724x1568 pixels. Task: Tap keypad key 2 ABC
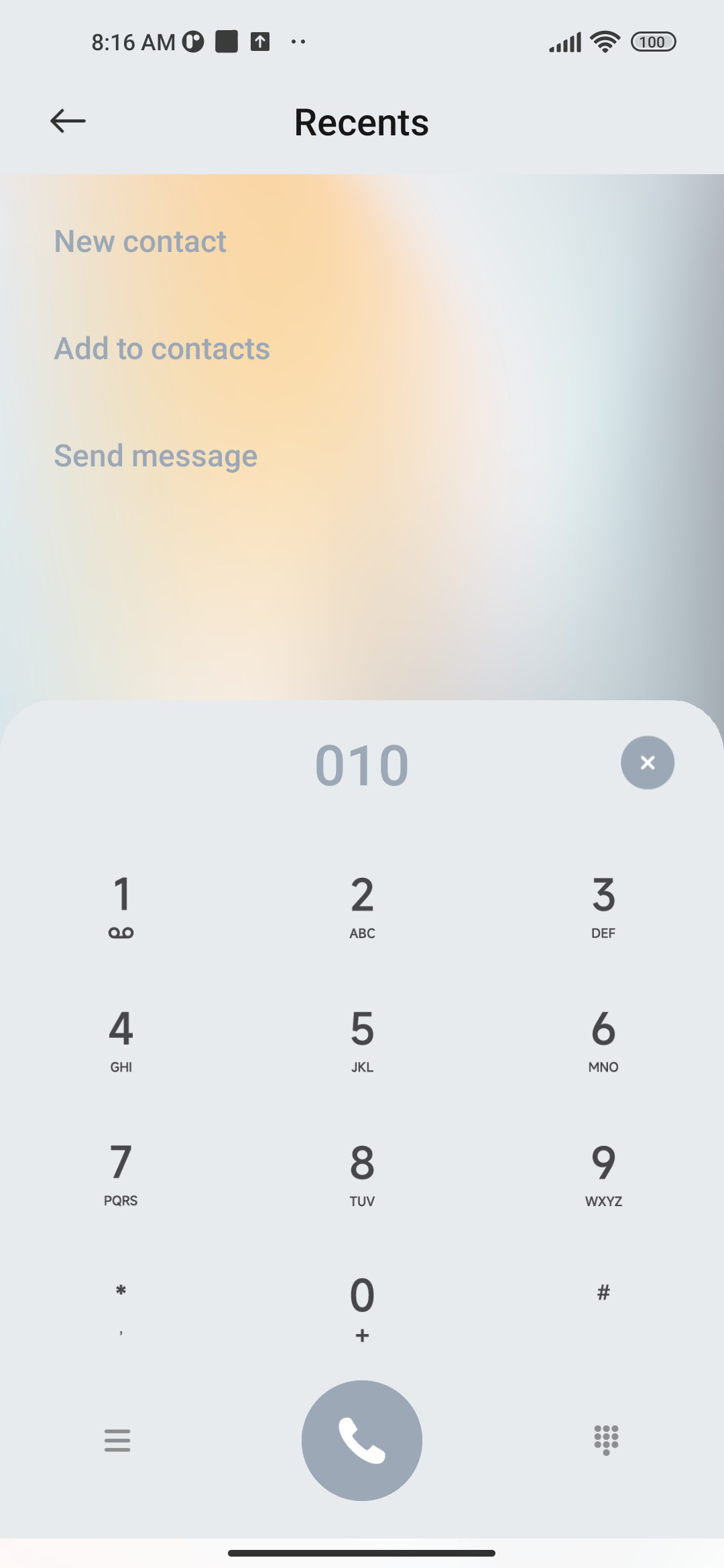click(362, 906)
